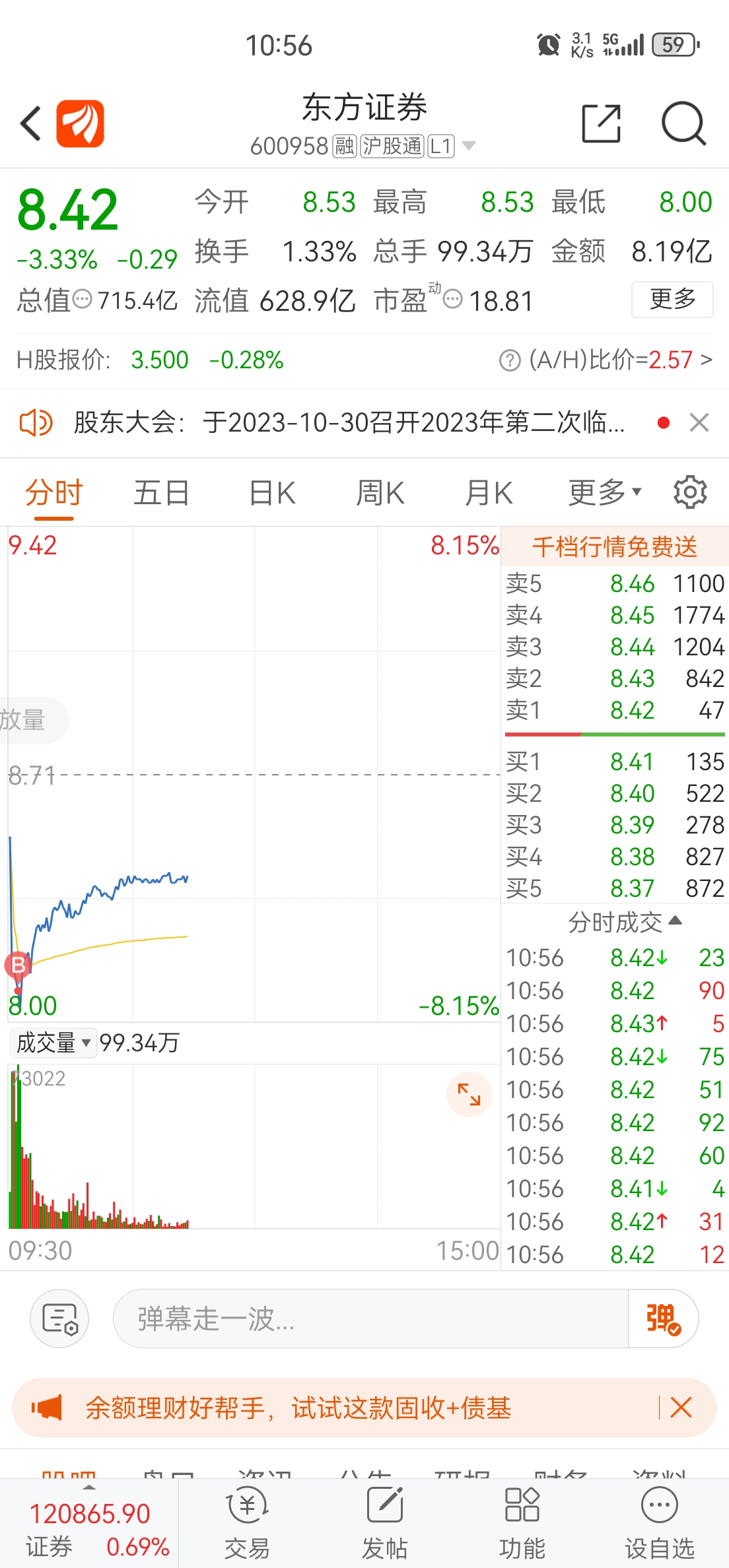Expand the 更多 chart period dropdown
The height and width of the screenshot is (1568, 729).
(x=604, y=494)
